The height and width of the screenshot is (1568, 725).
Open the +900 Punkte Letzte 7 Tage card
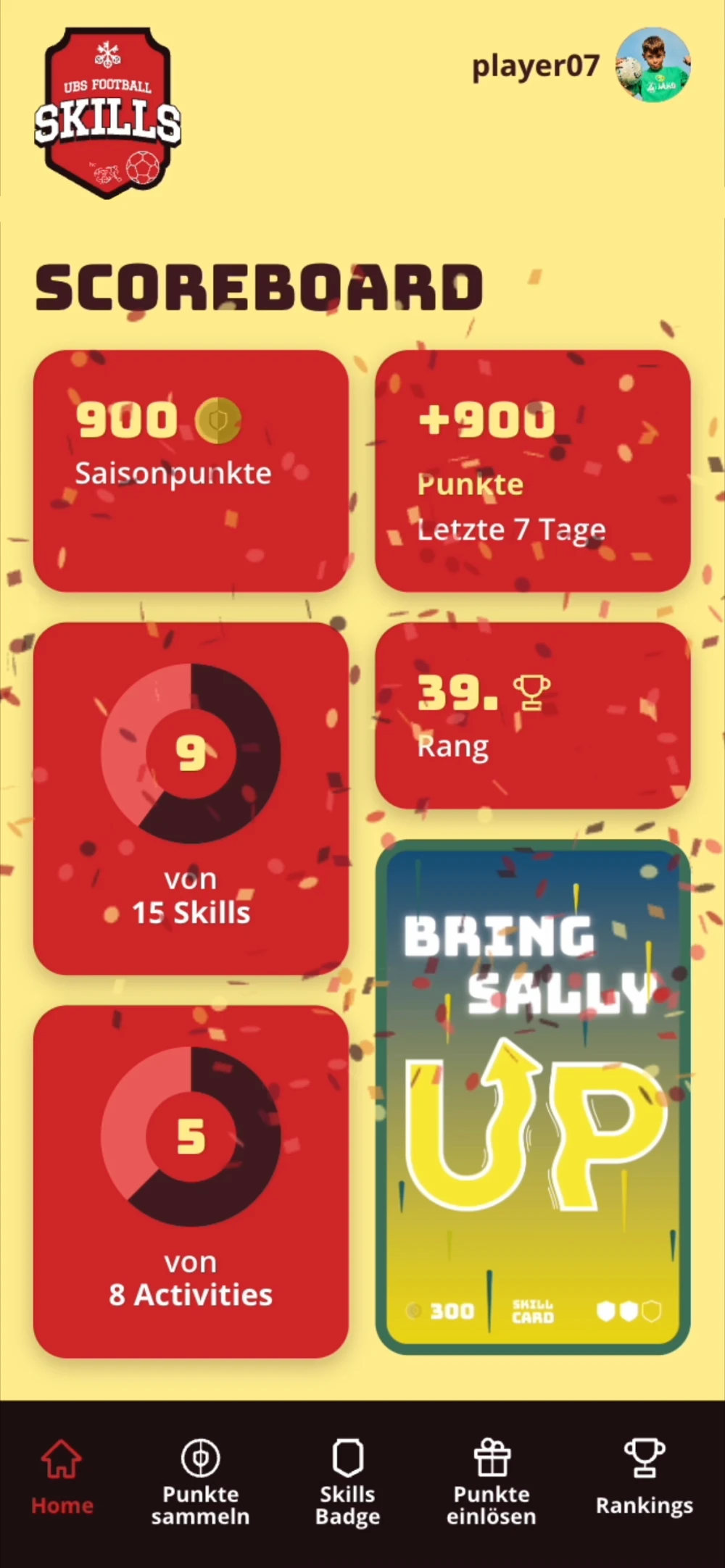[533, 471]
